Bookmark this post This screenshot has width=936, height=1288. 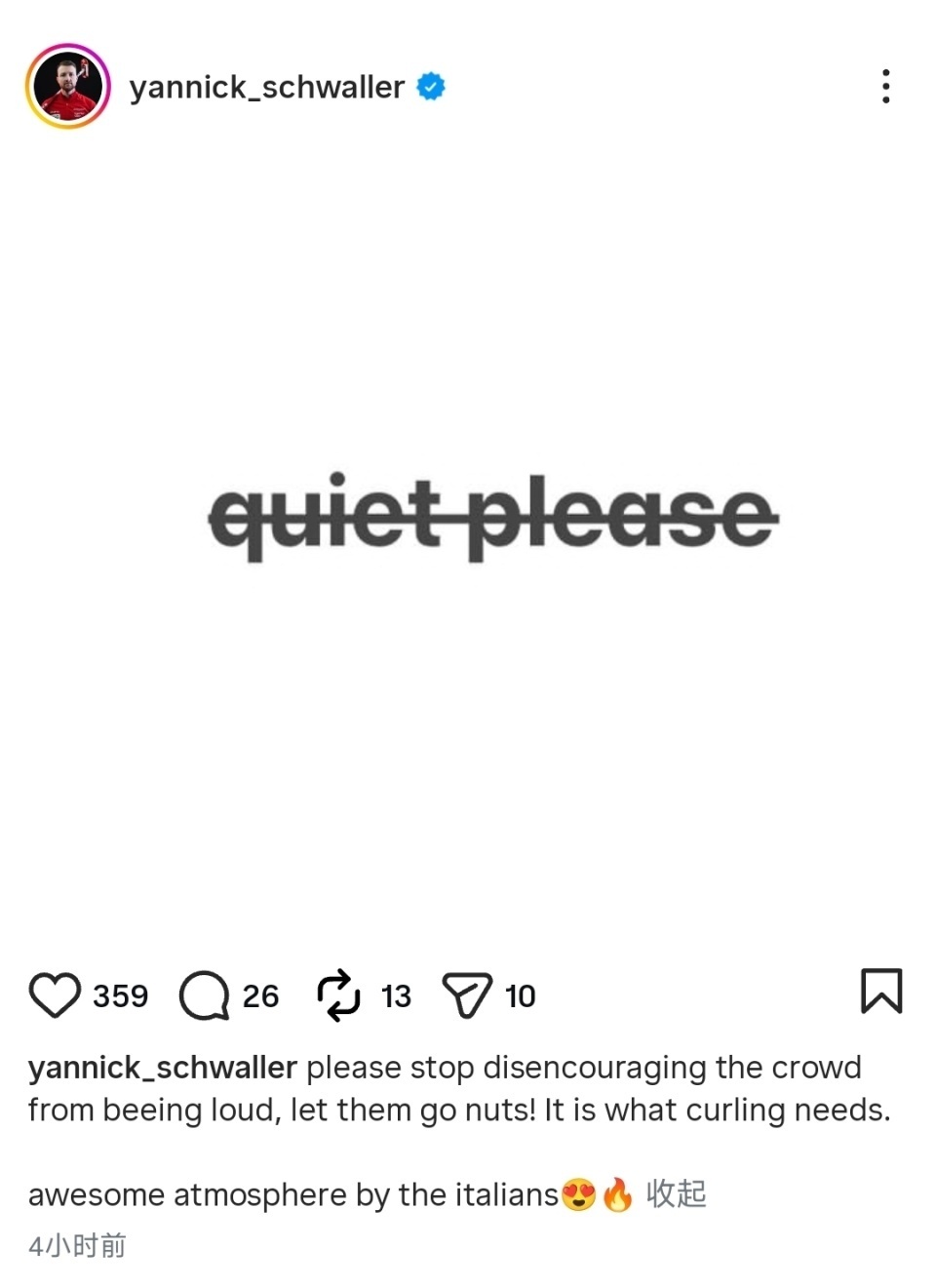click(x=881, y=991)
